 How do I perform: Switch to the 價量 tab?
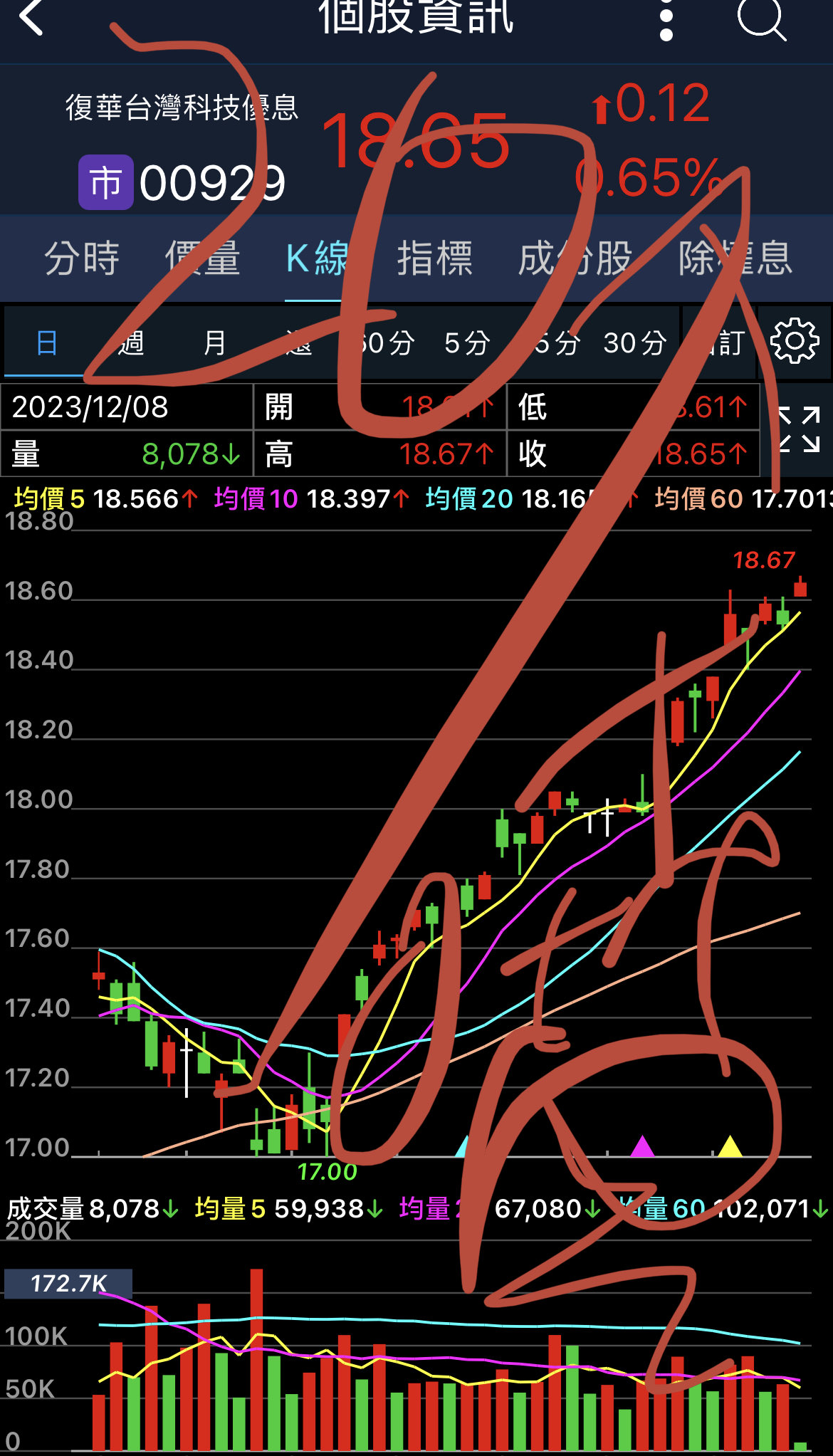203,258
